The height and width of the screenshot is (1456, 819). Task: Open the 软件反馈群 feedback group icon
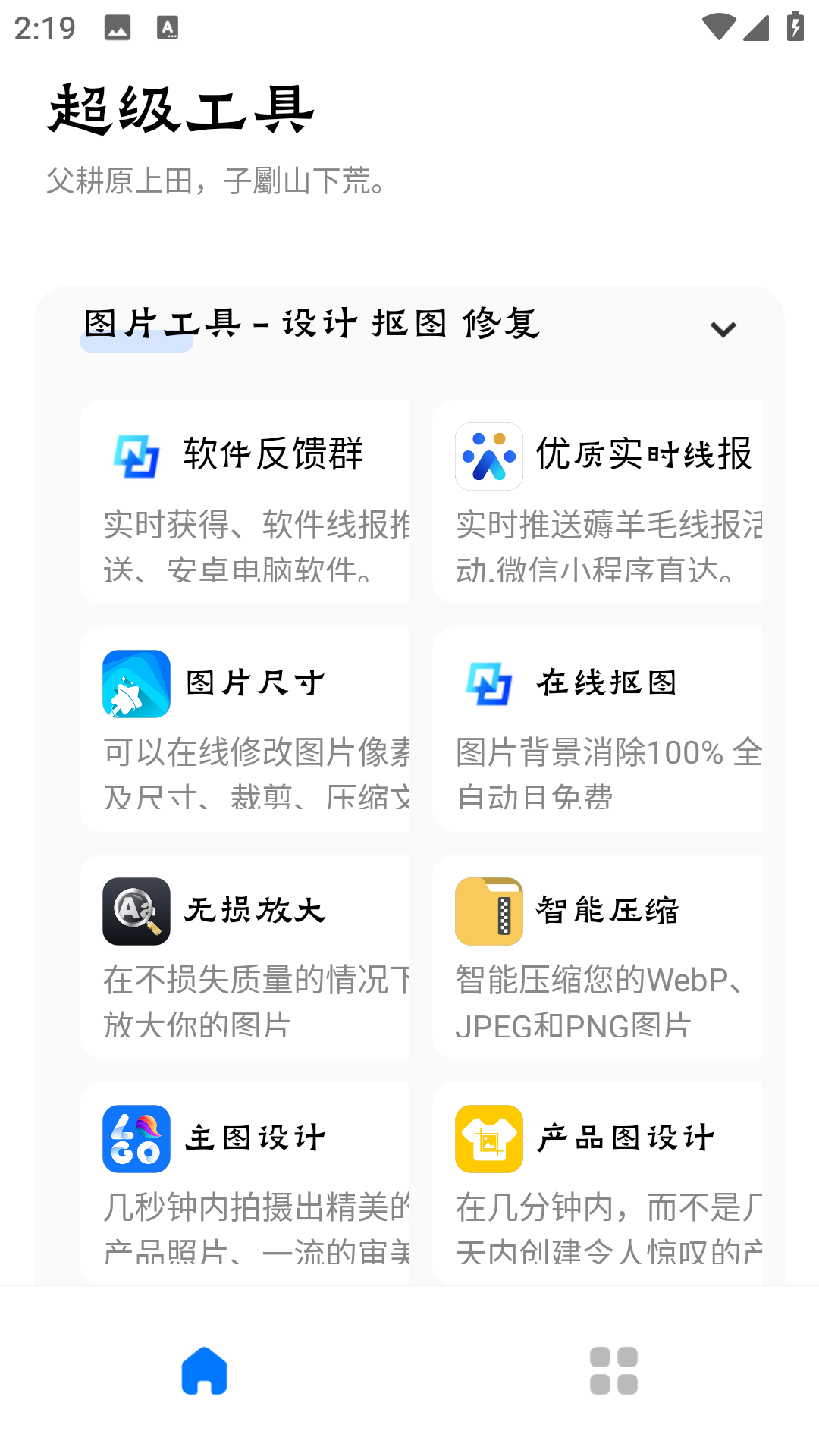135,455
